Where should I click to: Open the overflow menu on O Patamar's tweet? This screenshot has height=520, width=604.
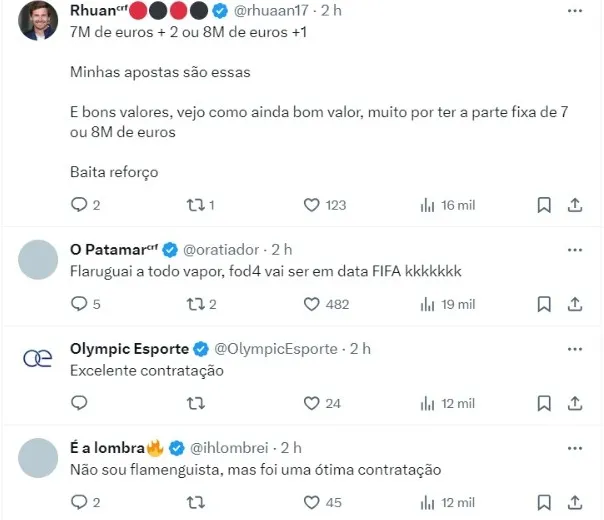(574, 249)
